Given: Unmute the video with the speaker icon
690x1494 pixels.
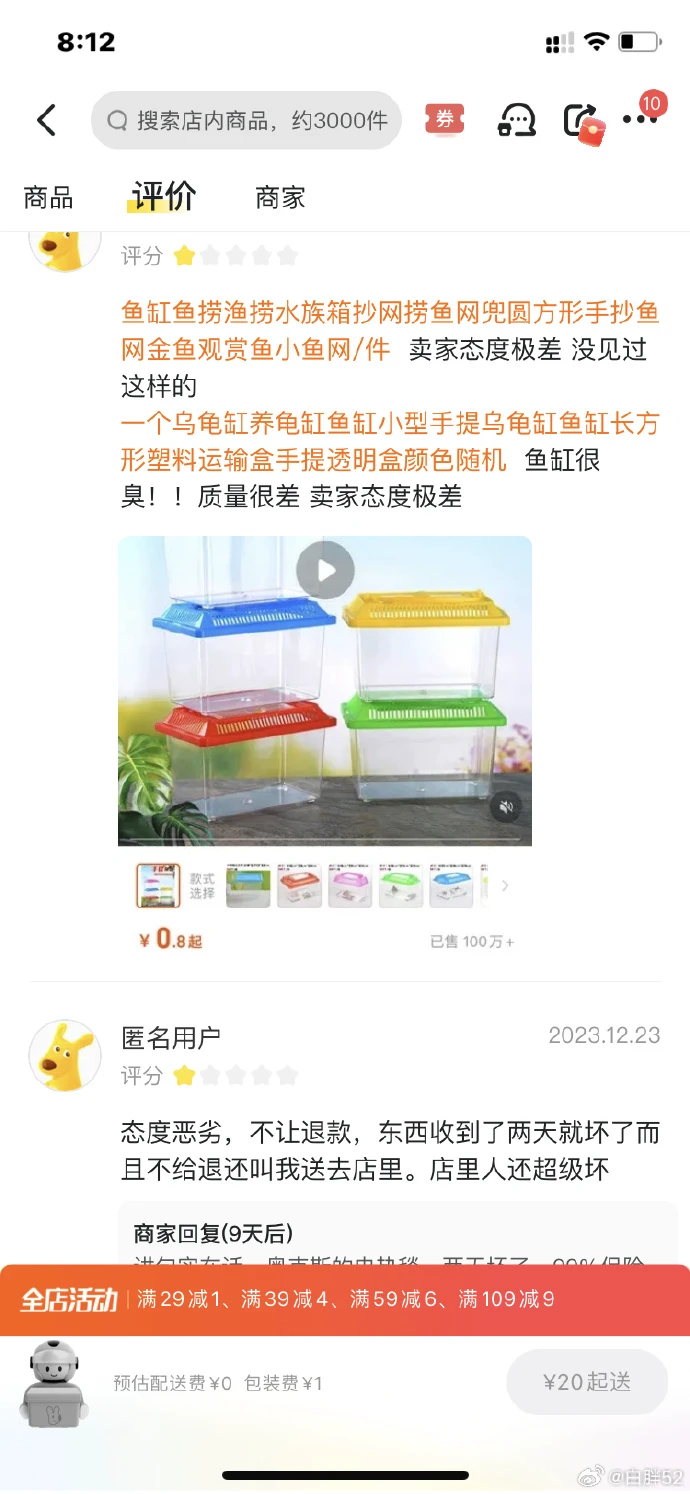Looking at the screenshot, I should pyautogui.click(x=506, y=807).
